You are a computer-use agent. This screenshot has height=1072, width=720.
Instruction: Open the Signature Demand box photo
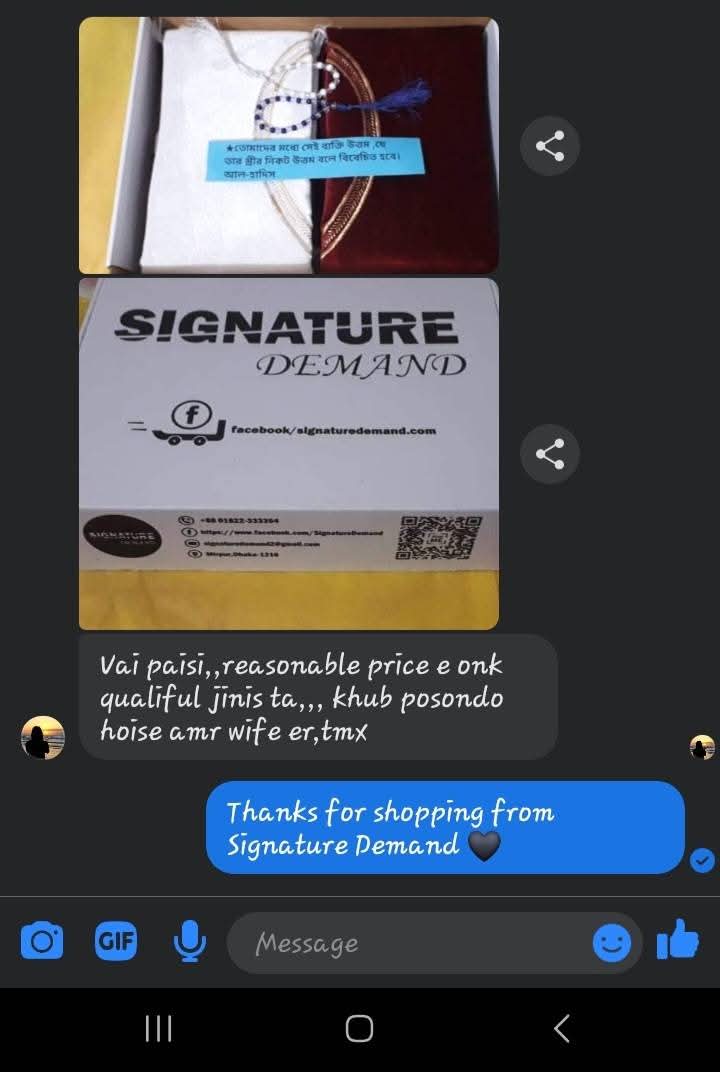coord(288,453)
